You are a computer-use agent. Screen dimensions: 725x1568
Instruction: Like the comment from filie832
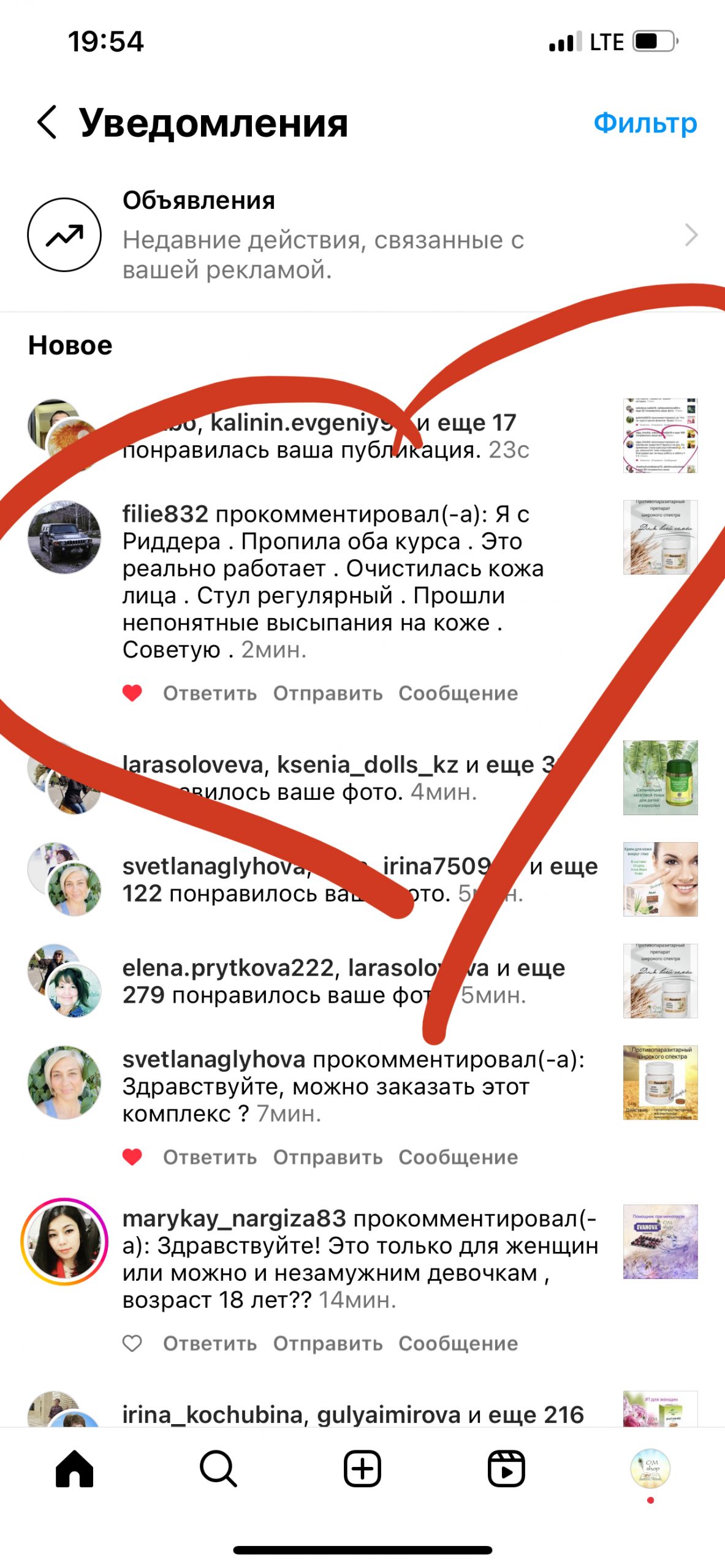coord(132,693)
